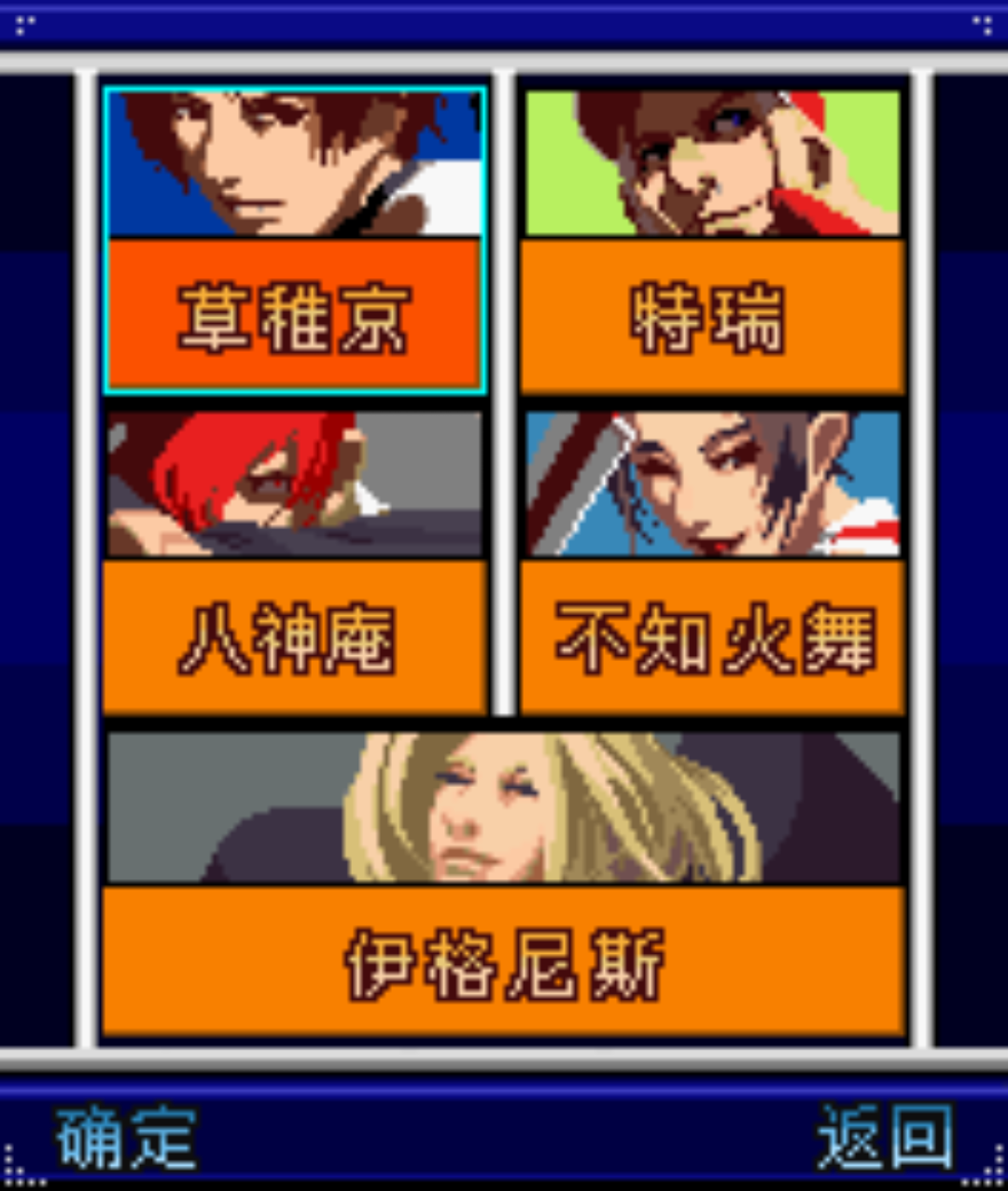Choose the character 伊格尼斯

504,961
